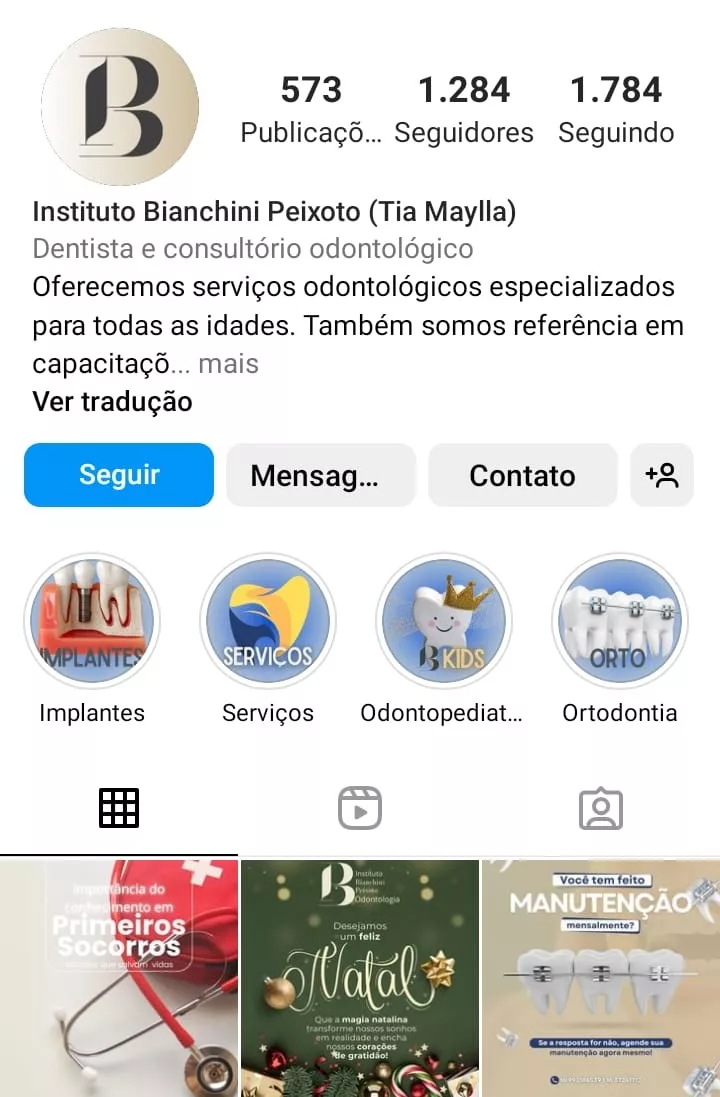Open the Ortodontia highlight

(x=620, y=622)
